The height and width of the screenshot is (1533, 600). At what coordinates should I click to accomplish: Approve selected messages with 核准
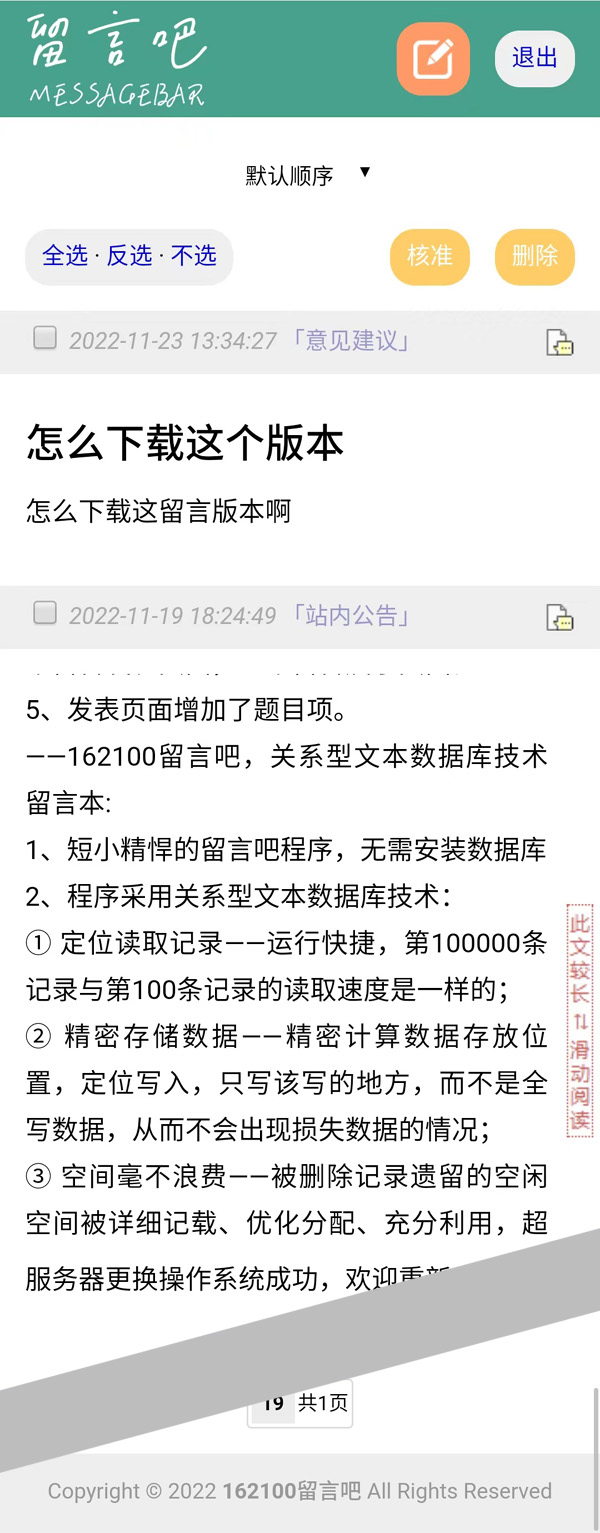tap(430, 256)
